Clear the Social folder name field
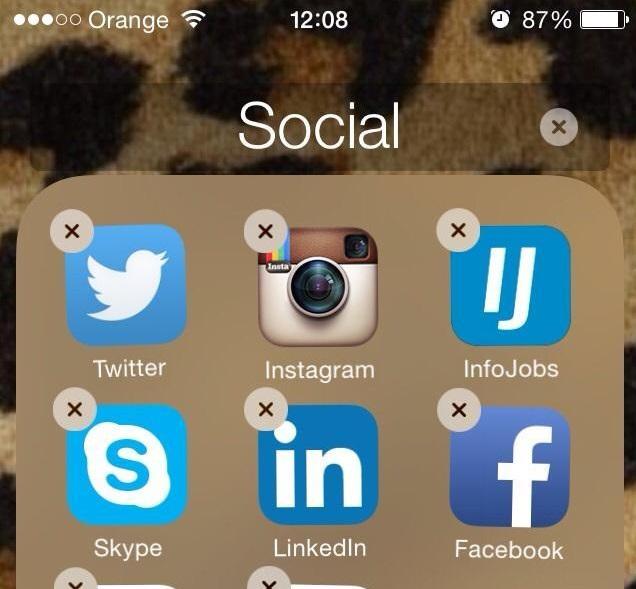This screenshot has width=636, height=589. tap(558, 127)
